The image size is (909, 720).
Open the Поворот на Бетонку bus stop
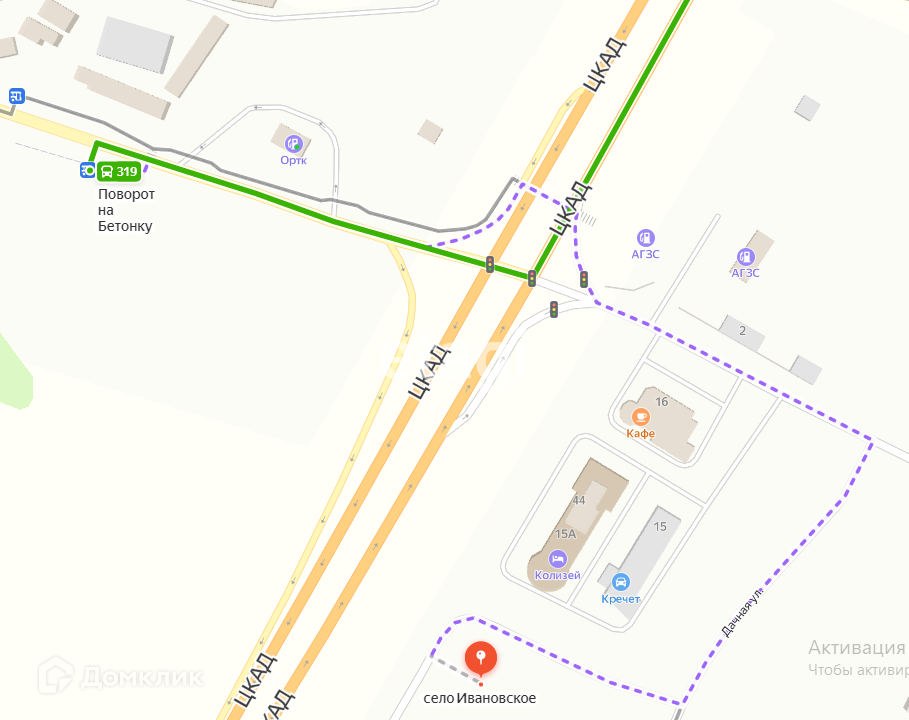[88, 170]
